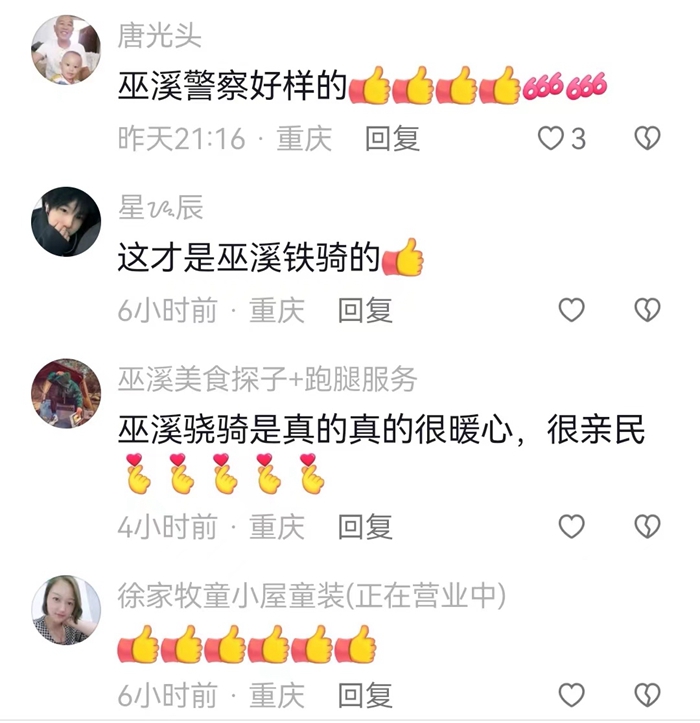The width and height of the screenshot is (700, 723).
Task: Open 星辰's profile avatar
Action: 66,221
